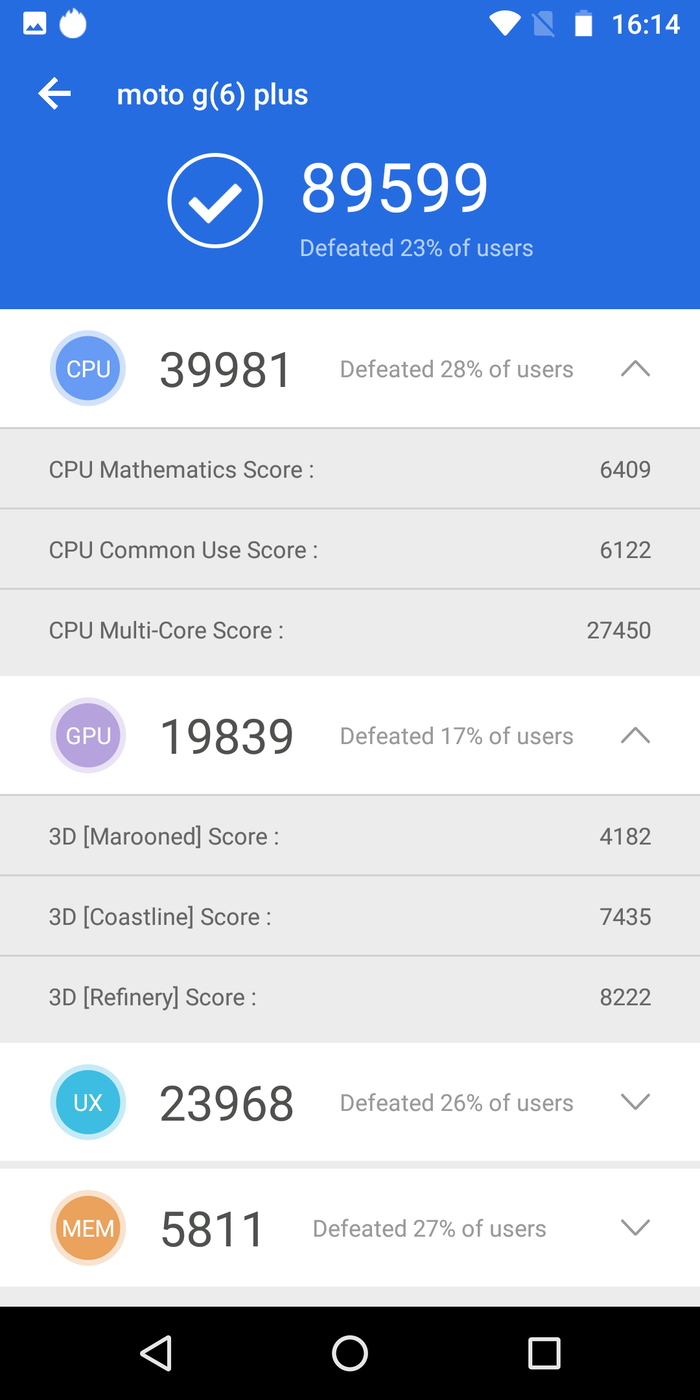Tap the system home button
Screen dimensions: 700x1400
click(350, 1353)
